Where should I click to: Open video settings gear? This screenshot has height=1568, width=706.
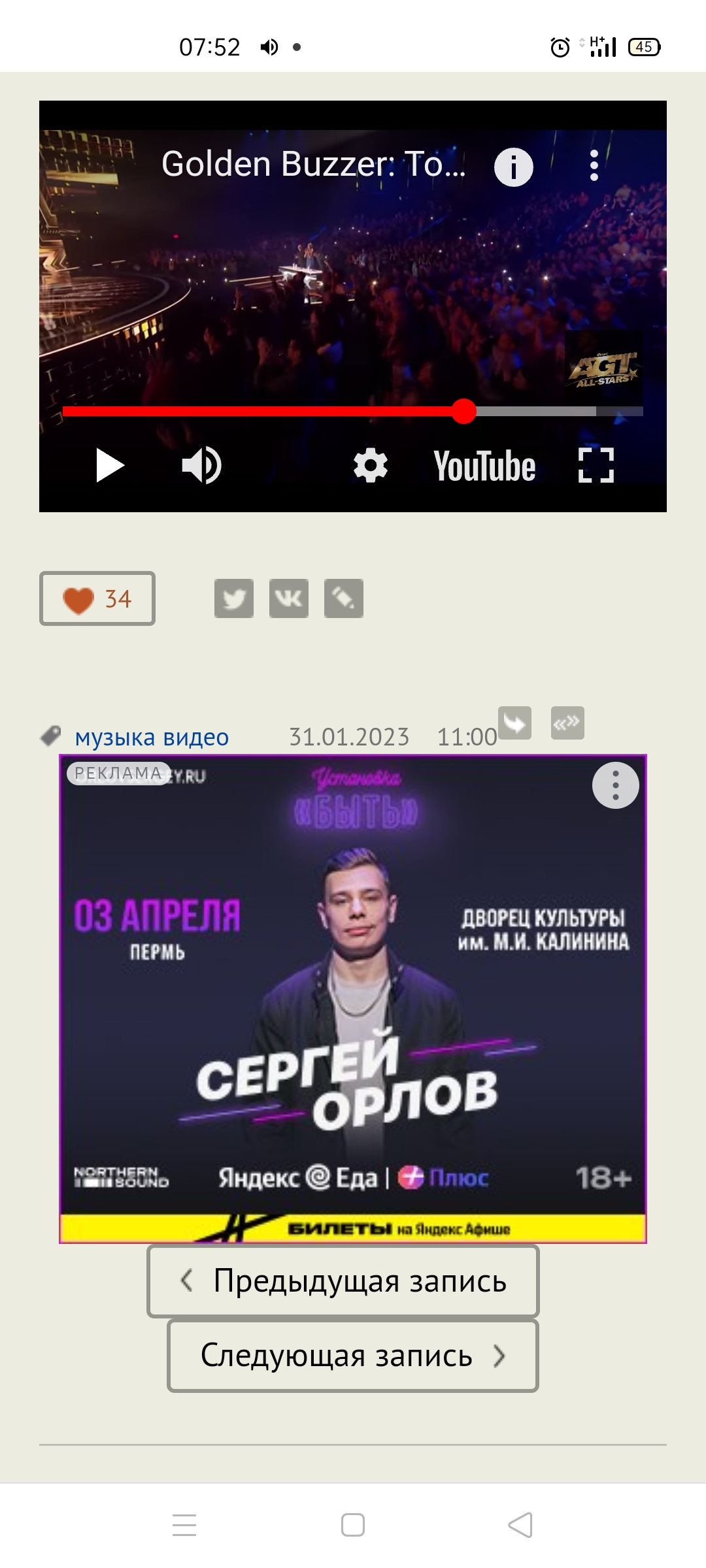(x=370, y=465)
